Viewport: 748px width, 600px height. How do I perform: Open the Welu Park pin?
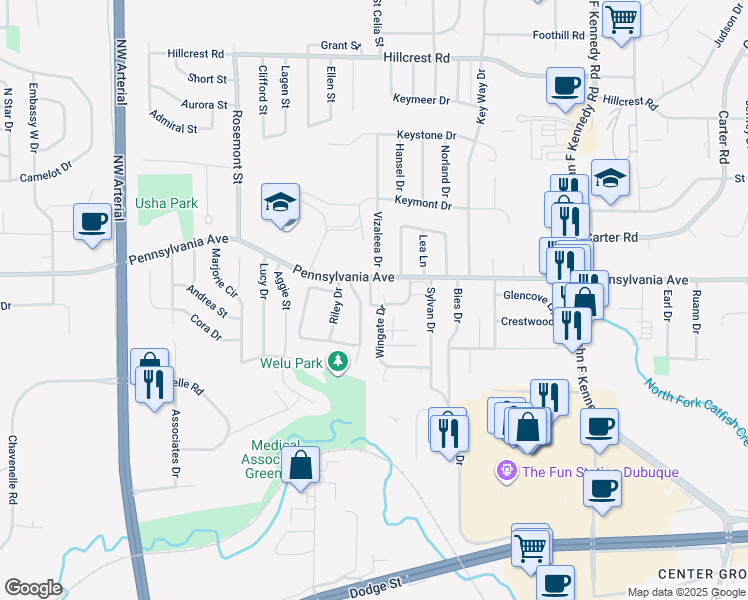pos(340,362)
